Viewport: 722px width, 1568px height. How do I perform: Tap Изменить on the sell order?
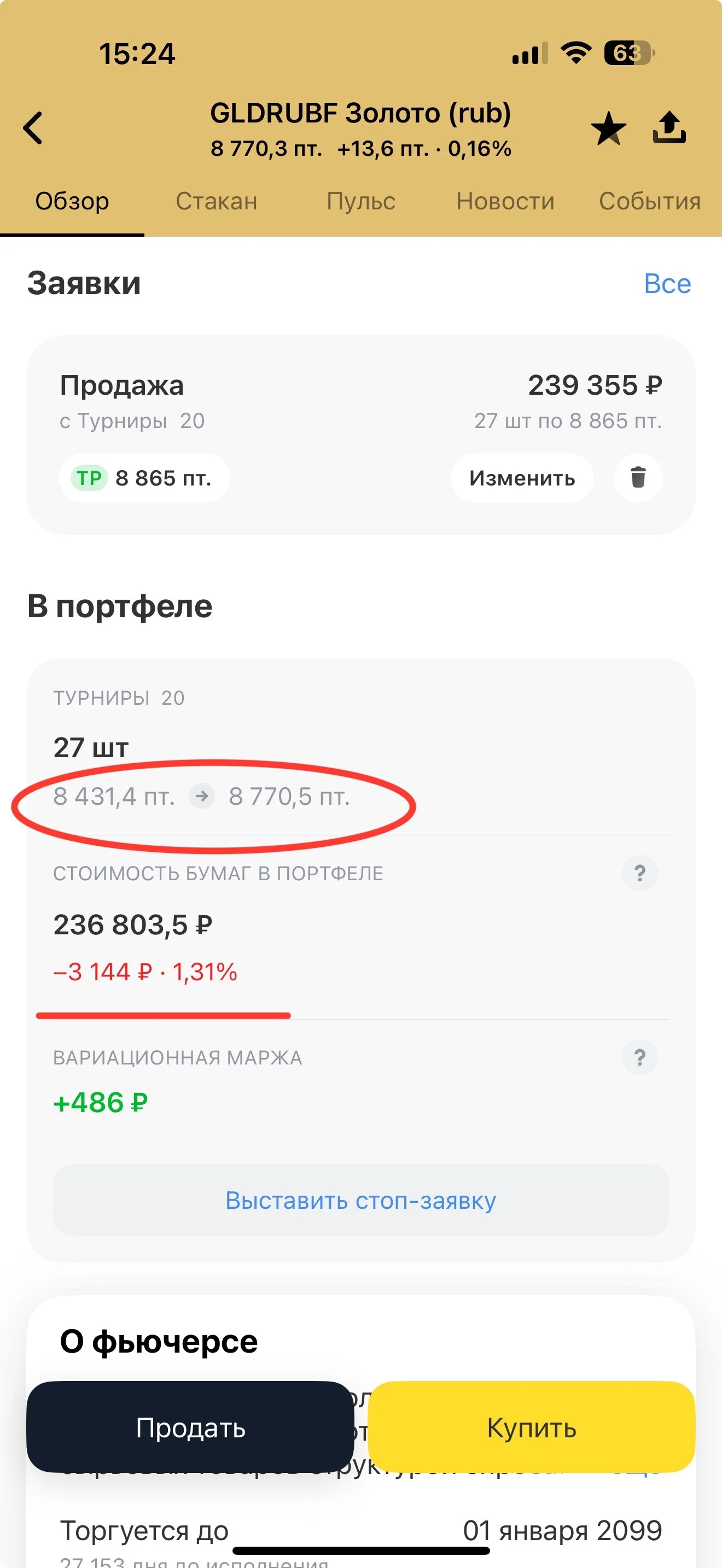(522, 478)
